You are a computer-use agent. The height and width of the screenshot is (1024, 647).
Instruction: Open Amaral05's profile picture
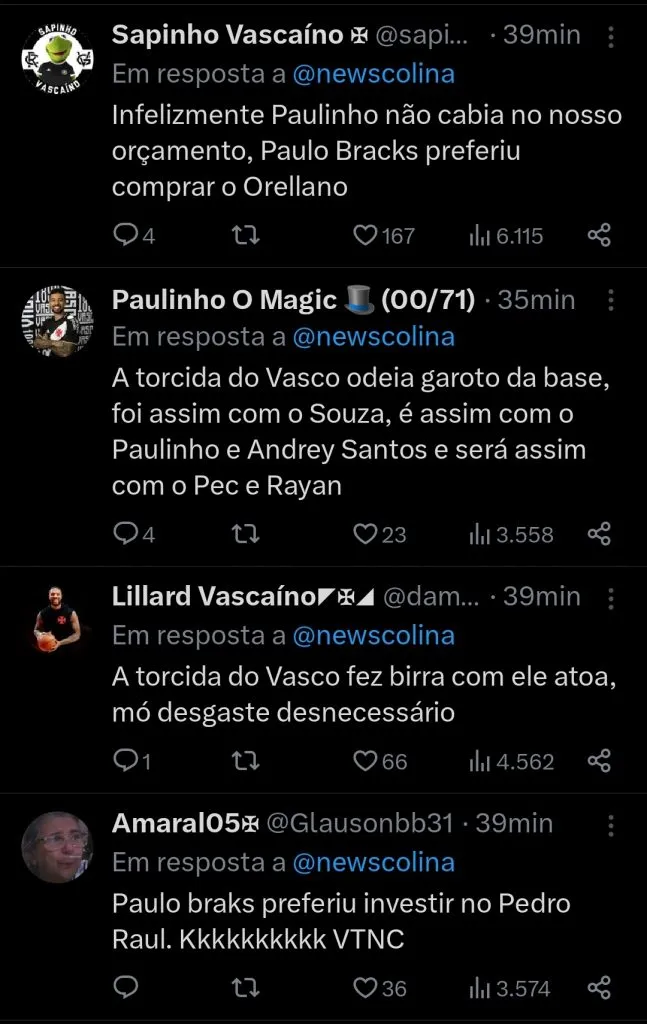[x=57, y=847]
